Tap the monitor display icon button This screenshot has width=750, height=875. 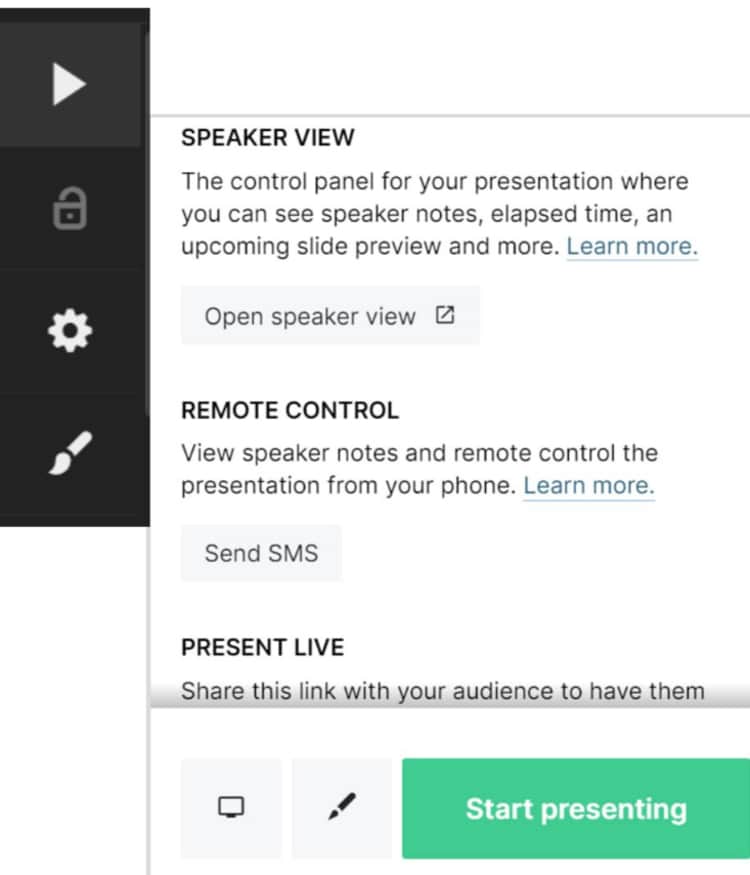tap(231, 808)
